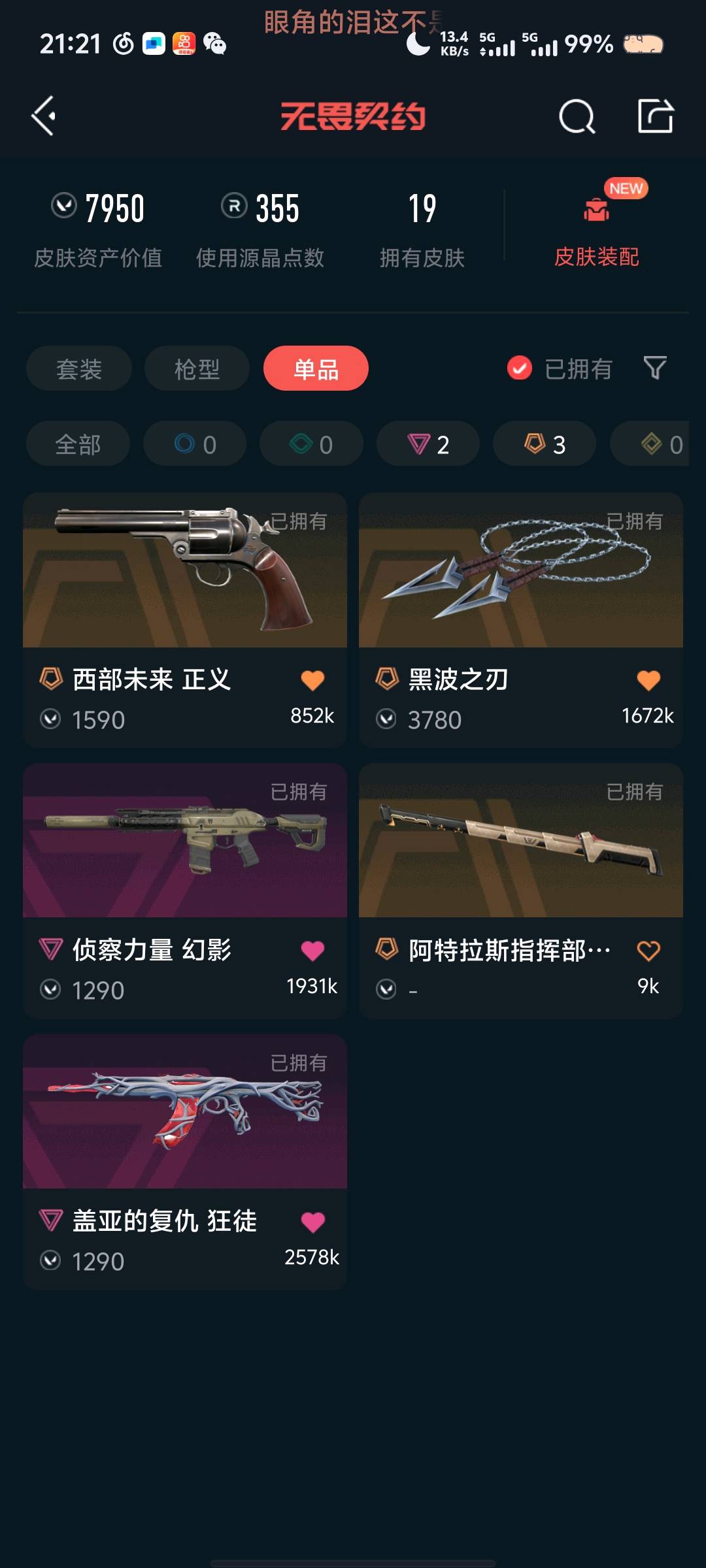Share this skin collection page
The image size is (706, 1568).
(655, 116)
